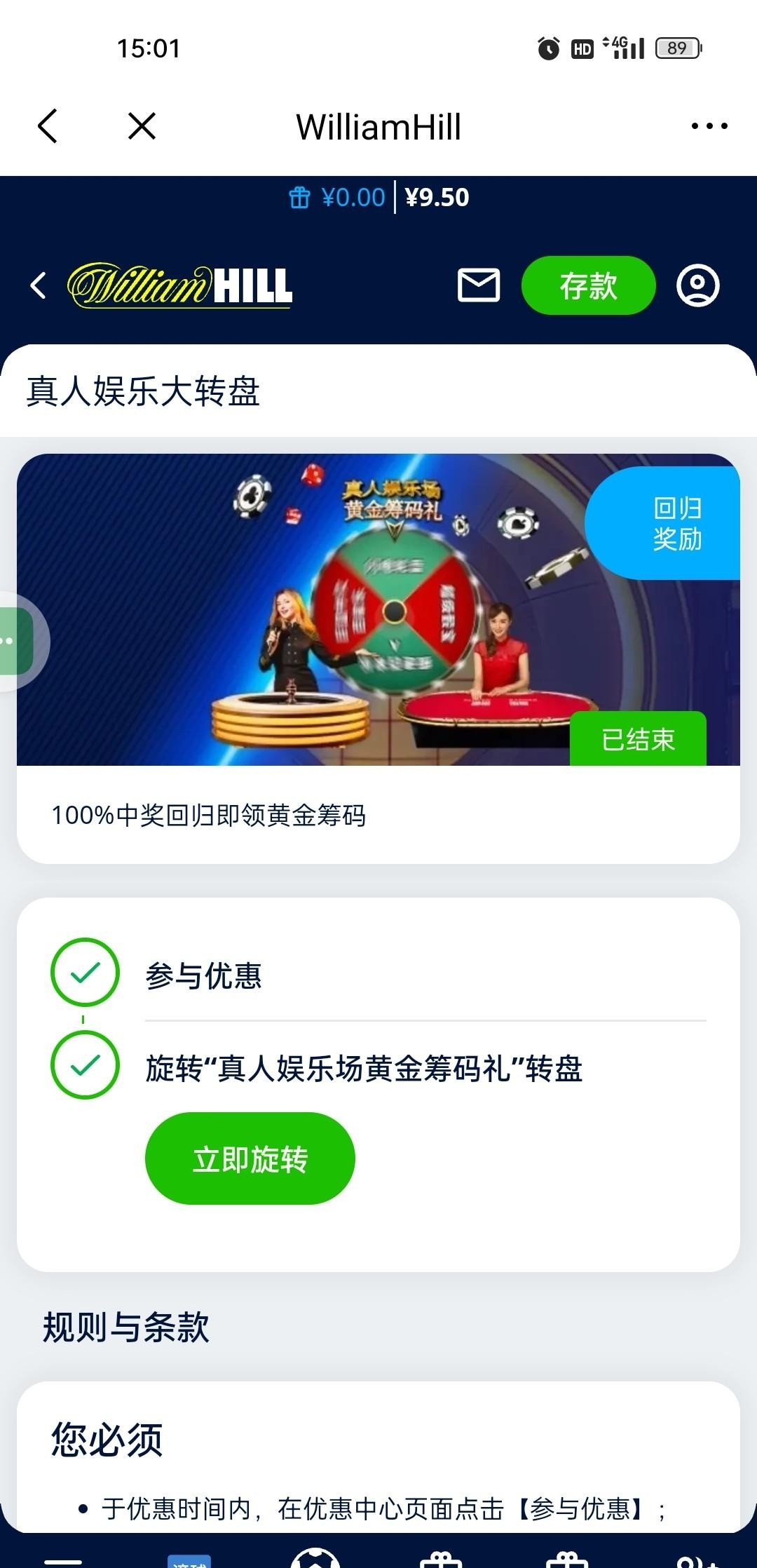Tap 立即旋转 to spin the wheel
Viewport: 757px width, 1568px height.
click(250, 1158)
